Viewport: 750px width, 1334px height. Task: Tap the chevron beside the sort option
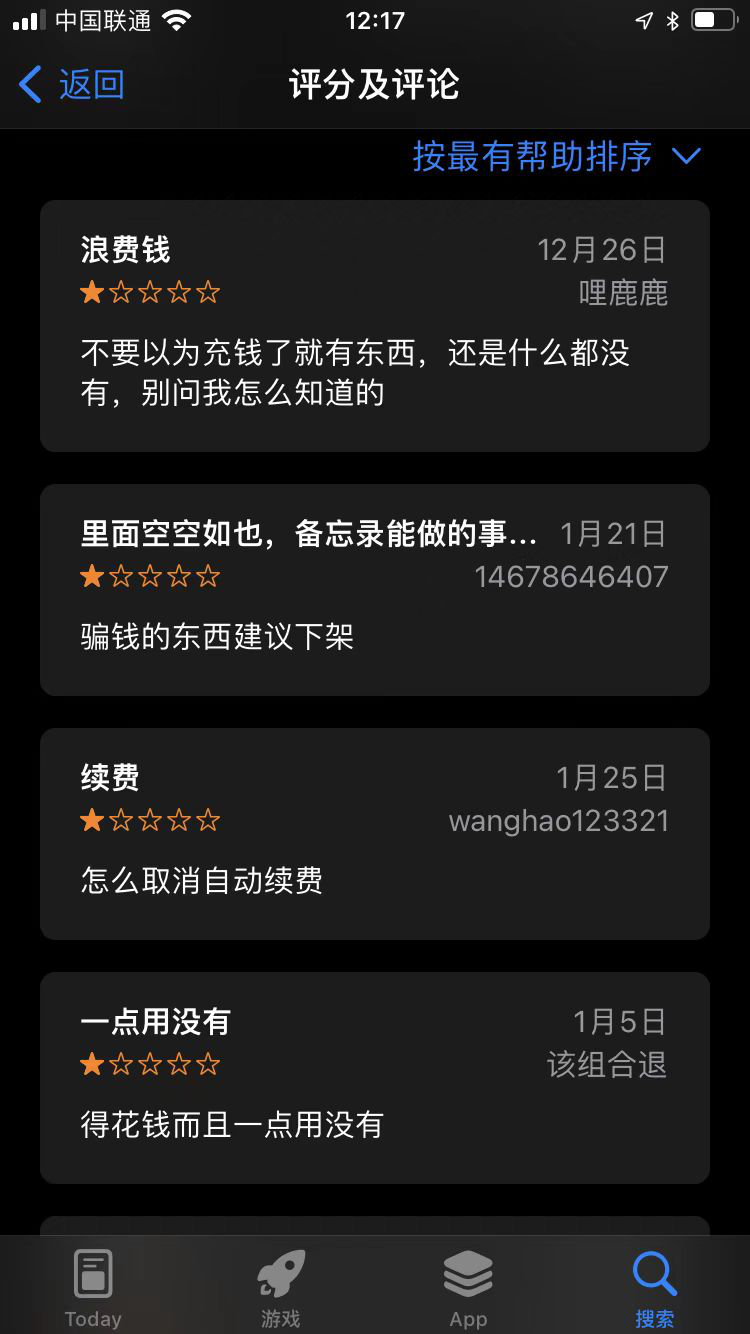click(x=687, y=156)
